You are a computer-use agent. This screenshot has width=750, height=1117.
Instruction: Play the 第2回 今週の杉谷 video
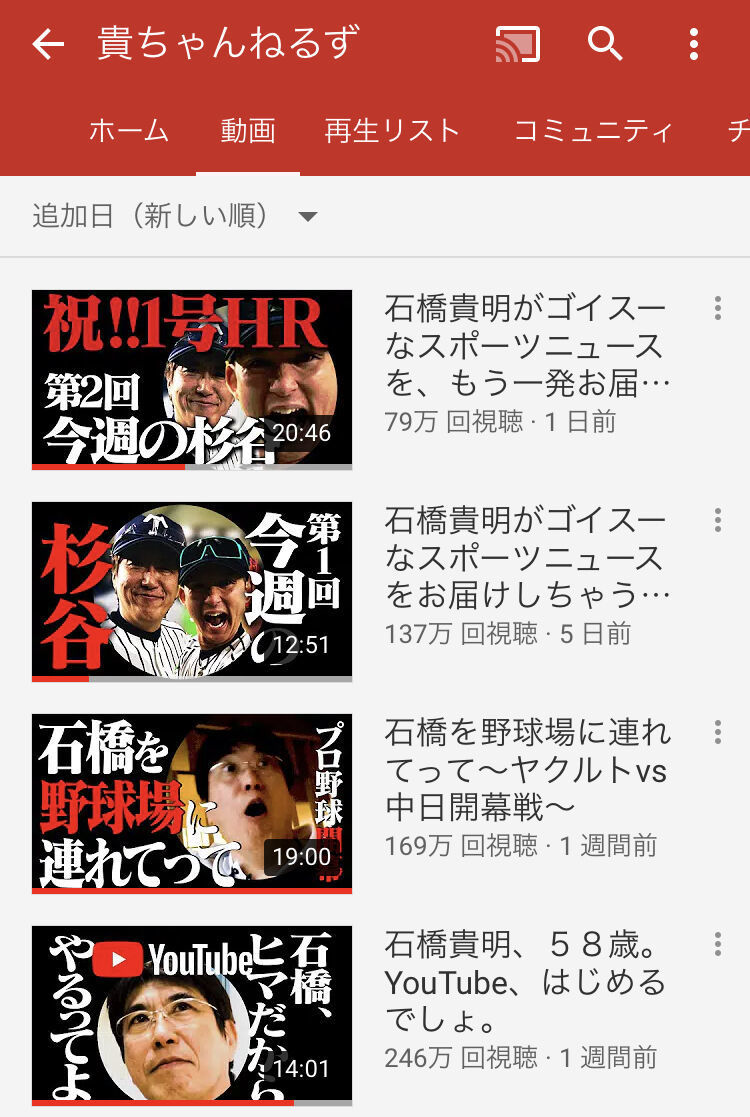point(192,380)
